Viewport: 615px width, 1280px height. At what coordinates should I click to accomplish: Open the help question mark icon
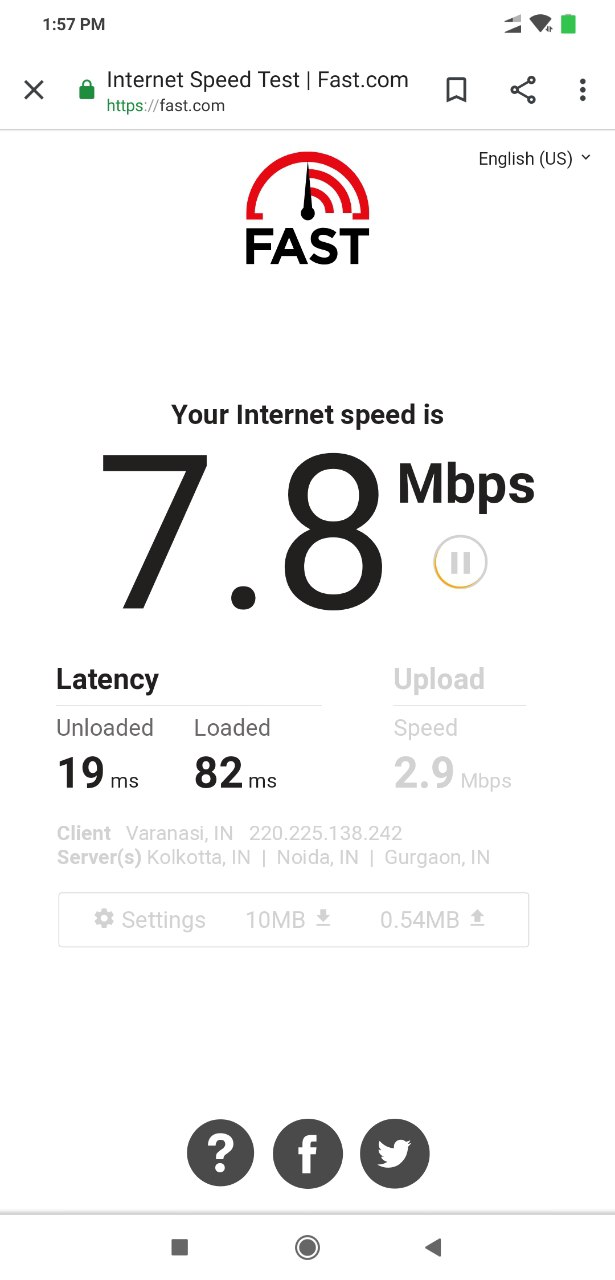[x=221, y=1154]
